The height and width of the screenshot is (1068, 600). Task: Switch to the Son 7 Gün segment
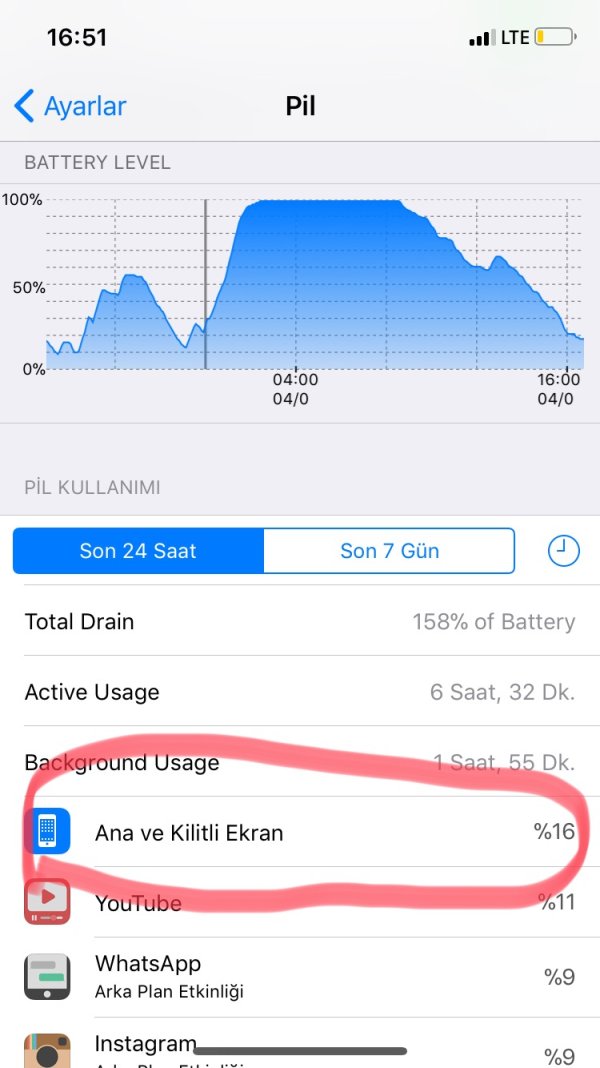pyautogui.click(x=389, y=551)
